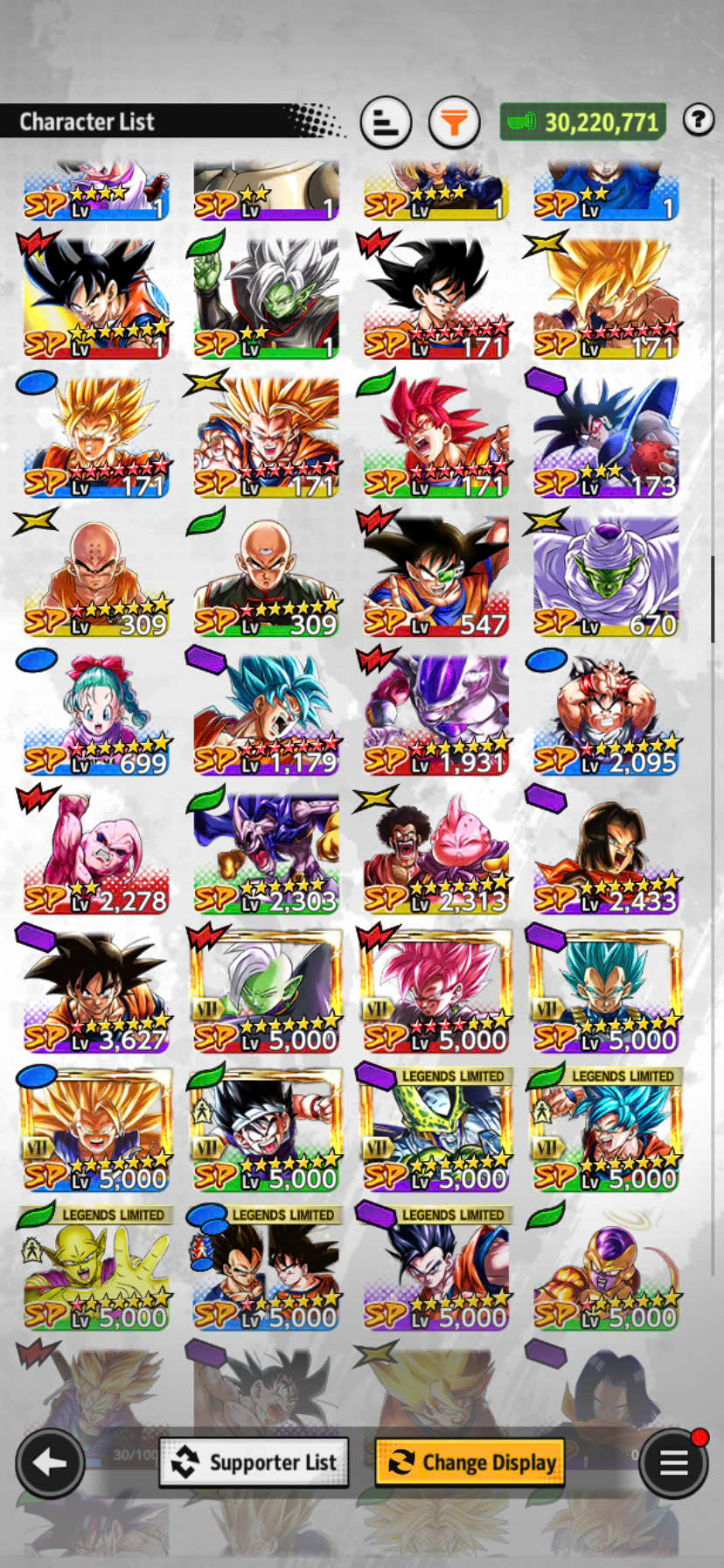Open the Supporter List
Image resolution: width=724 pixels, height=1568 pixels.
tap(254, 1462)
